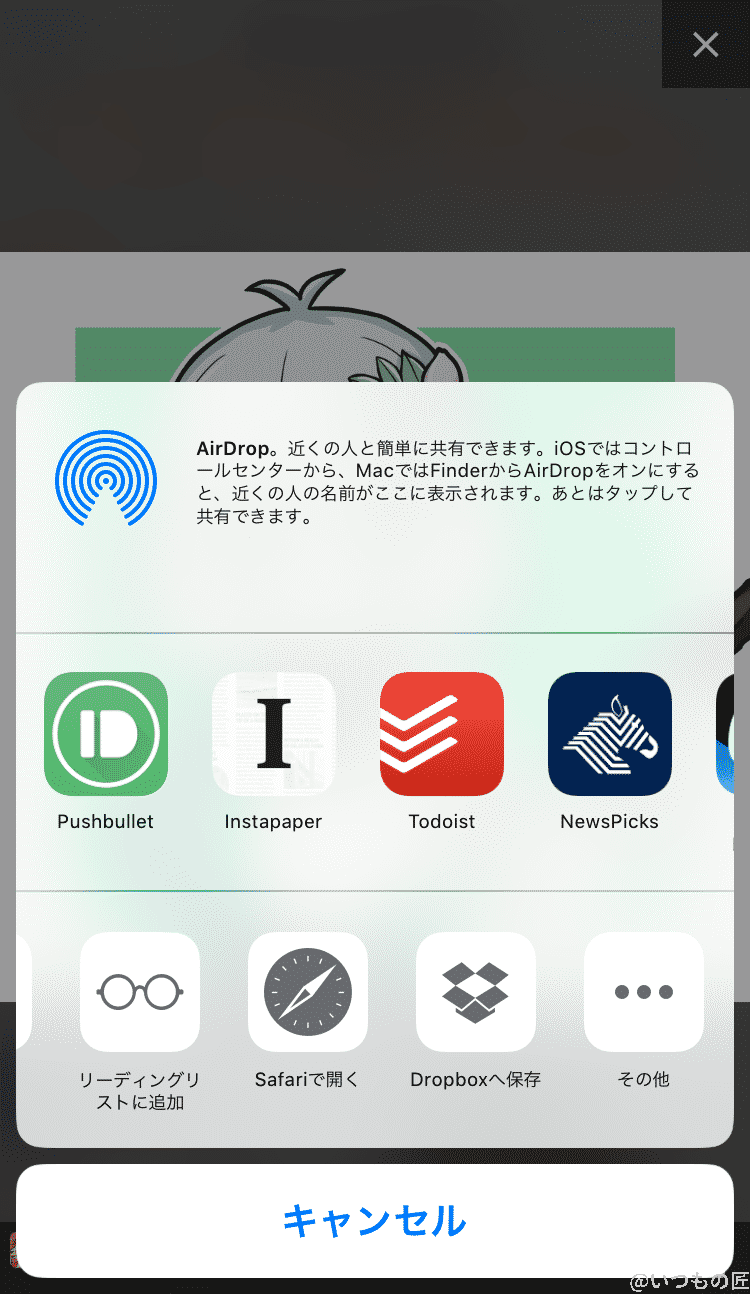The height and width of the screenshot is (1294, 750).
Task: Open more actions (その他)
Action: (644, 992)
